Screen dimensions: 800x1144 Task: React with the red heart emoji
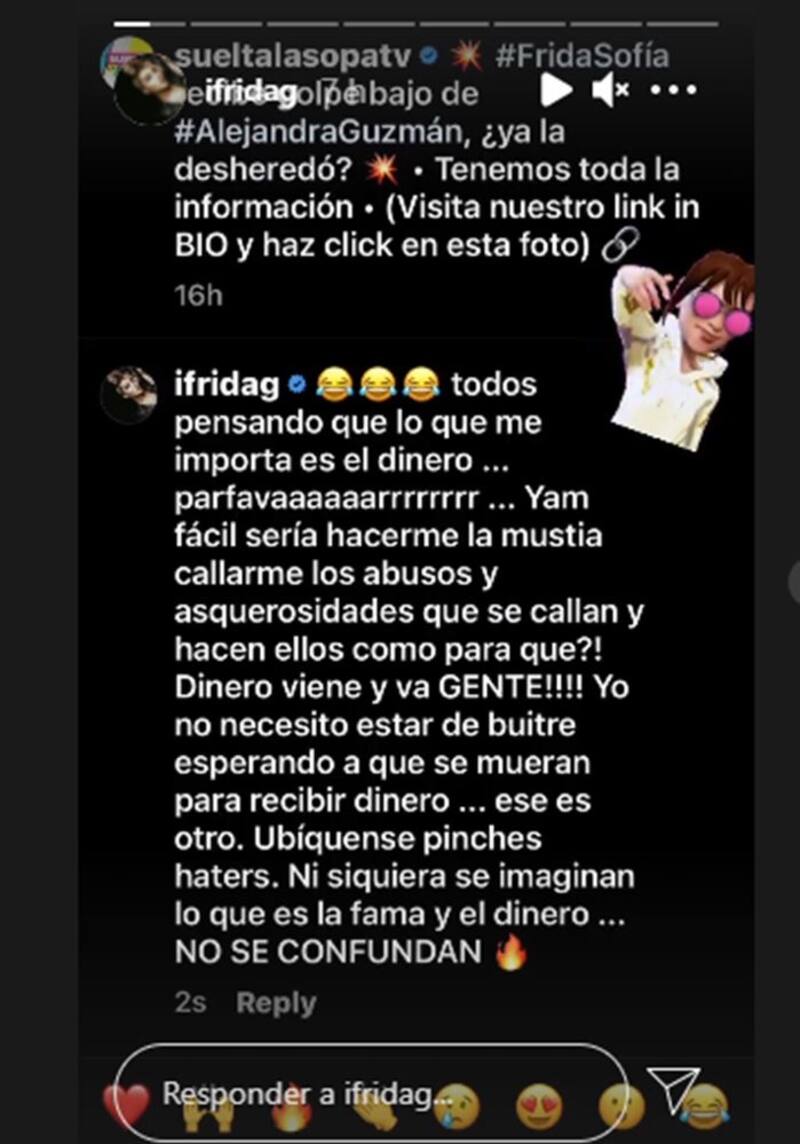125,1106
